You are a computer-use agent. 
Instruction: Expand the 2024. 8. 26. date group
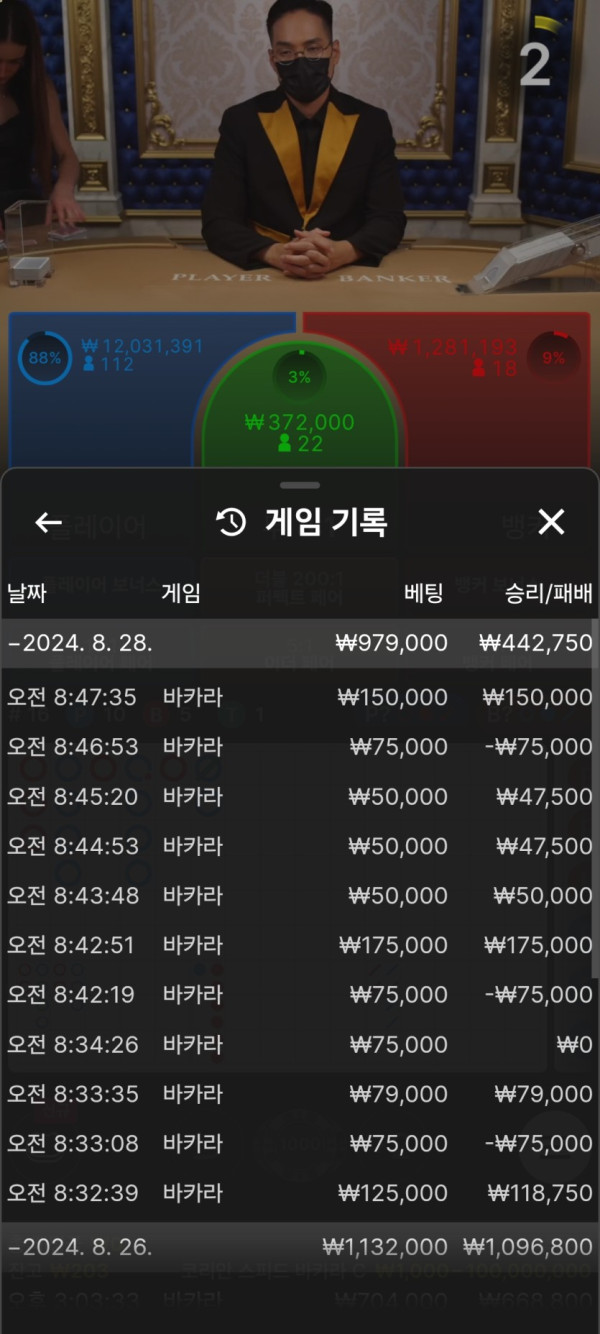(80, 1247)
